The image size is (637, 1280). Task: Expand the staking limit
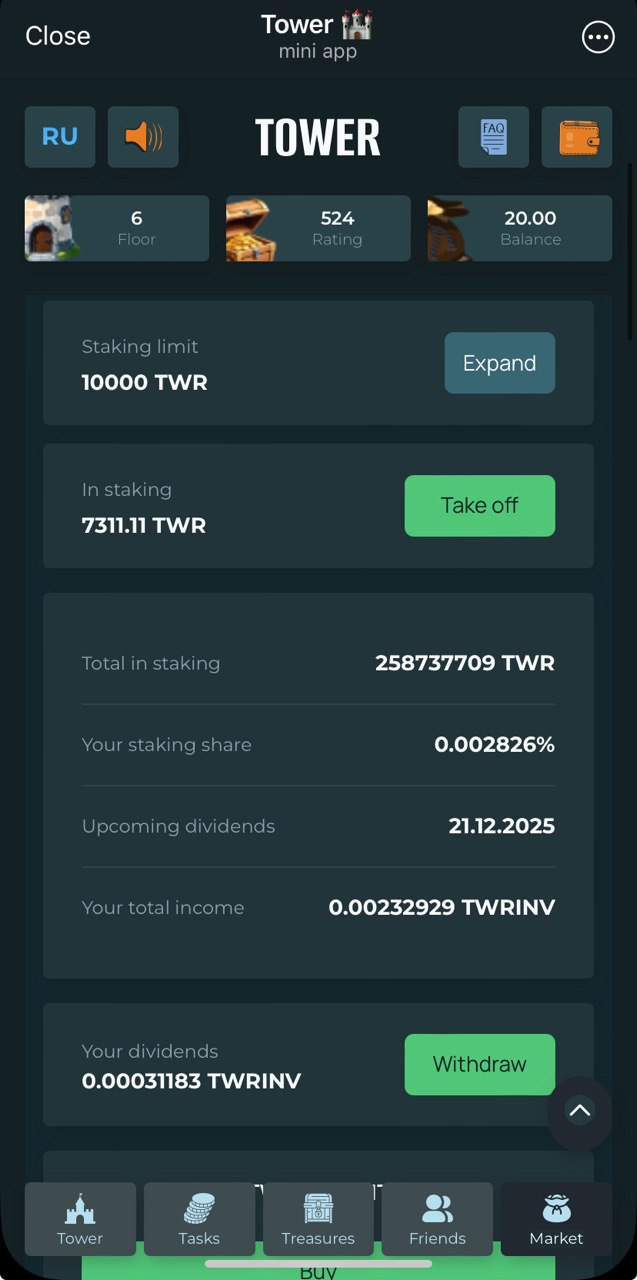pyautogui.click(x=499, y=363)
